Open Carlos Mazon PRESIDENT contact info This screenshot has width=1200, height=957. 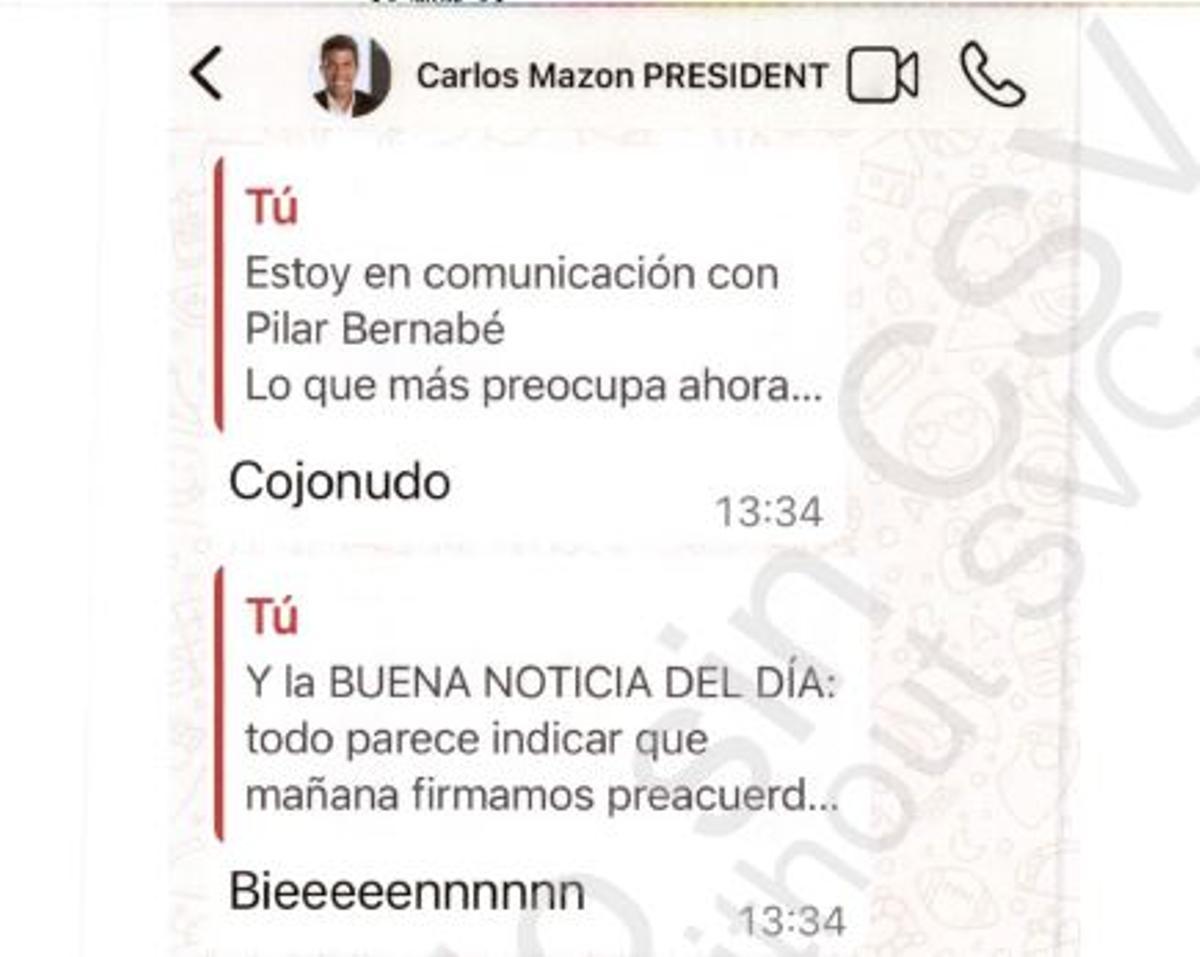coord(621,76)
